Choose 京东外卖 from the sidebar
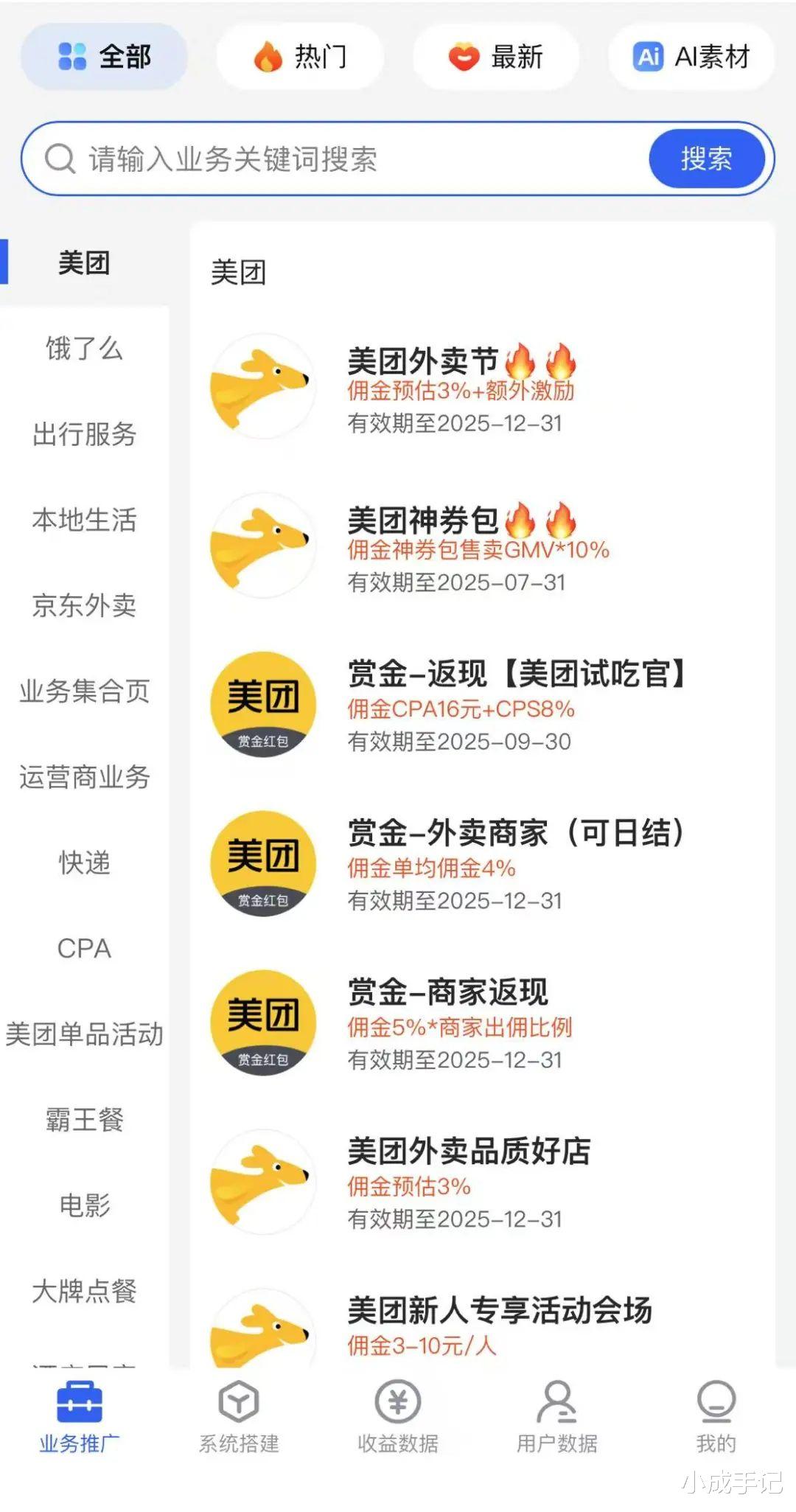Screen dimensions: 796x1512 84,605
